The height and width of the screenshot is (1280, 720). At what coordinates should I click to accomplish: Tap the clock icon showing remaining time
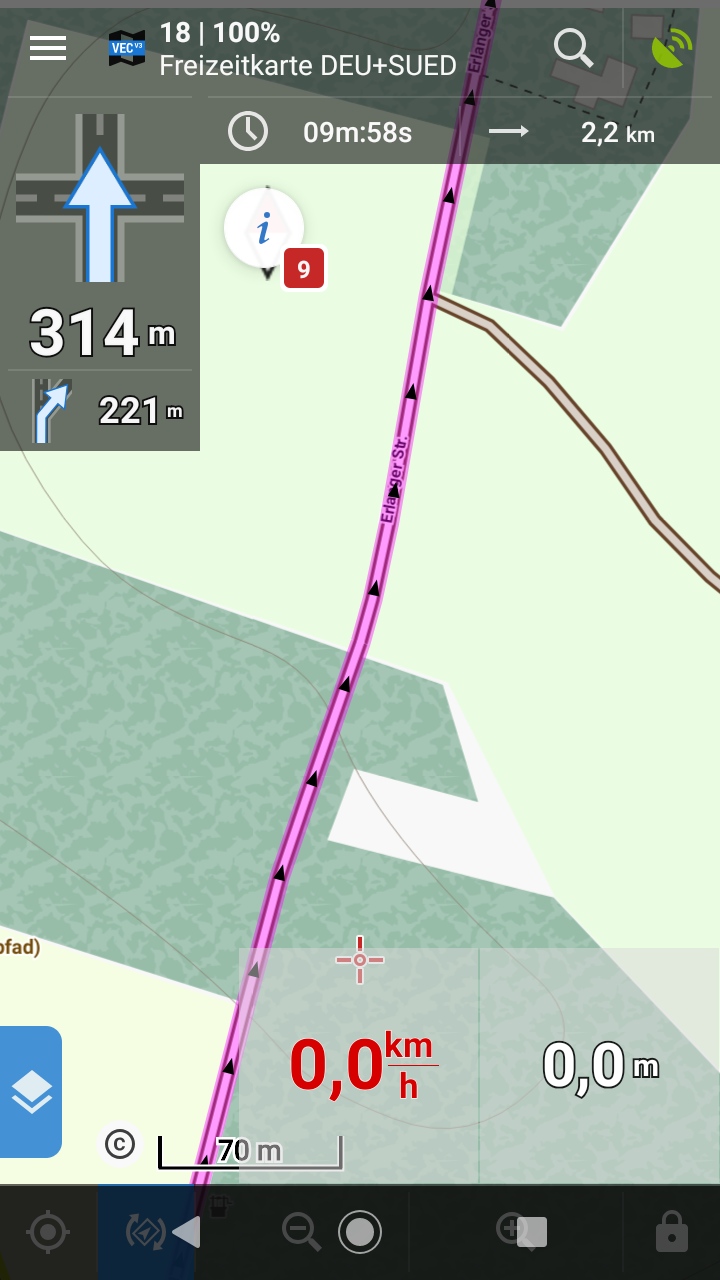pyautogui.click(x=247, y=131)
